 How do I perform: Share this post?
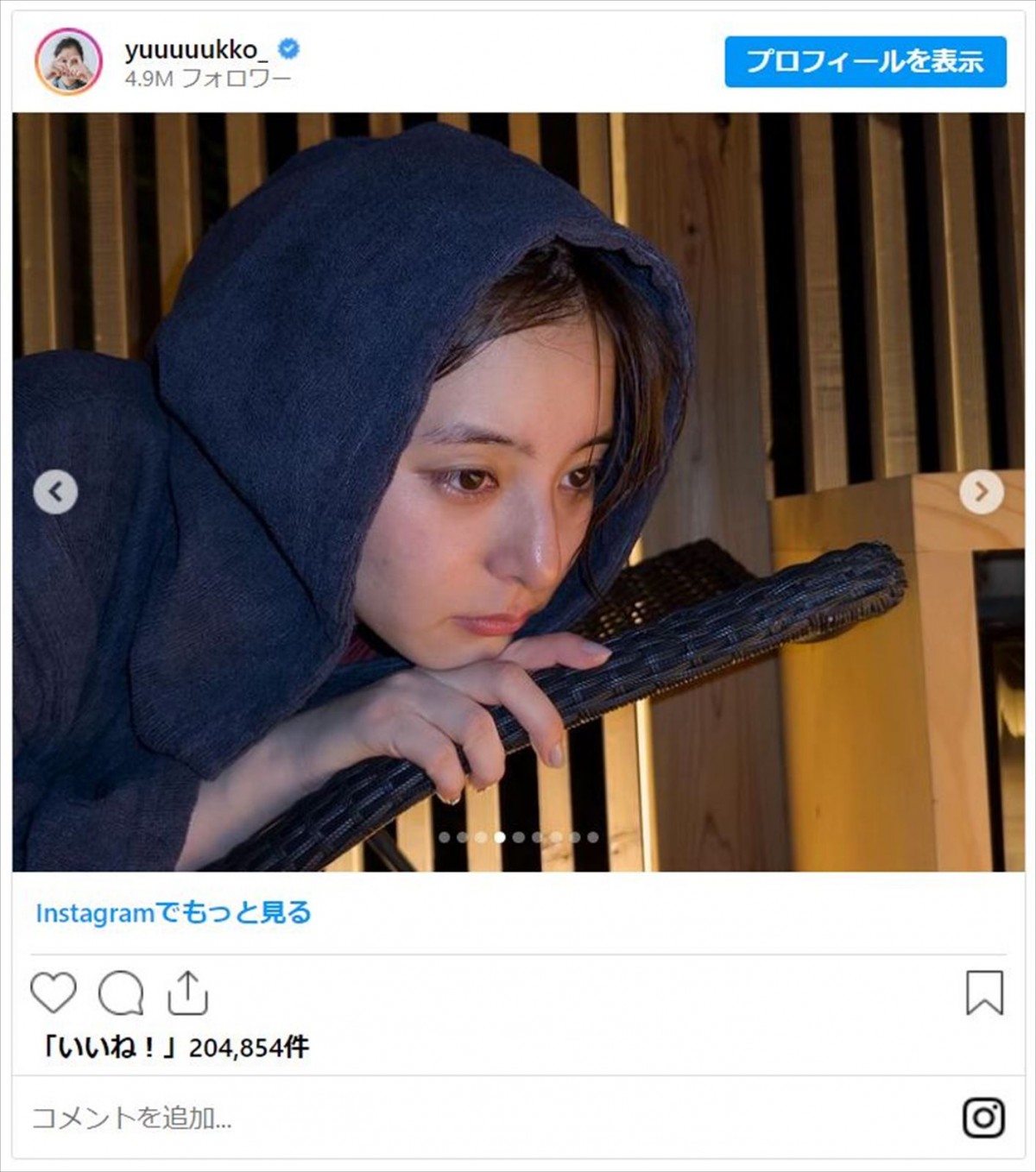pos(187,992)
